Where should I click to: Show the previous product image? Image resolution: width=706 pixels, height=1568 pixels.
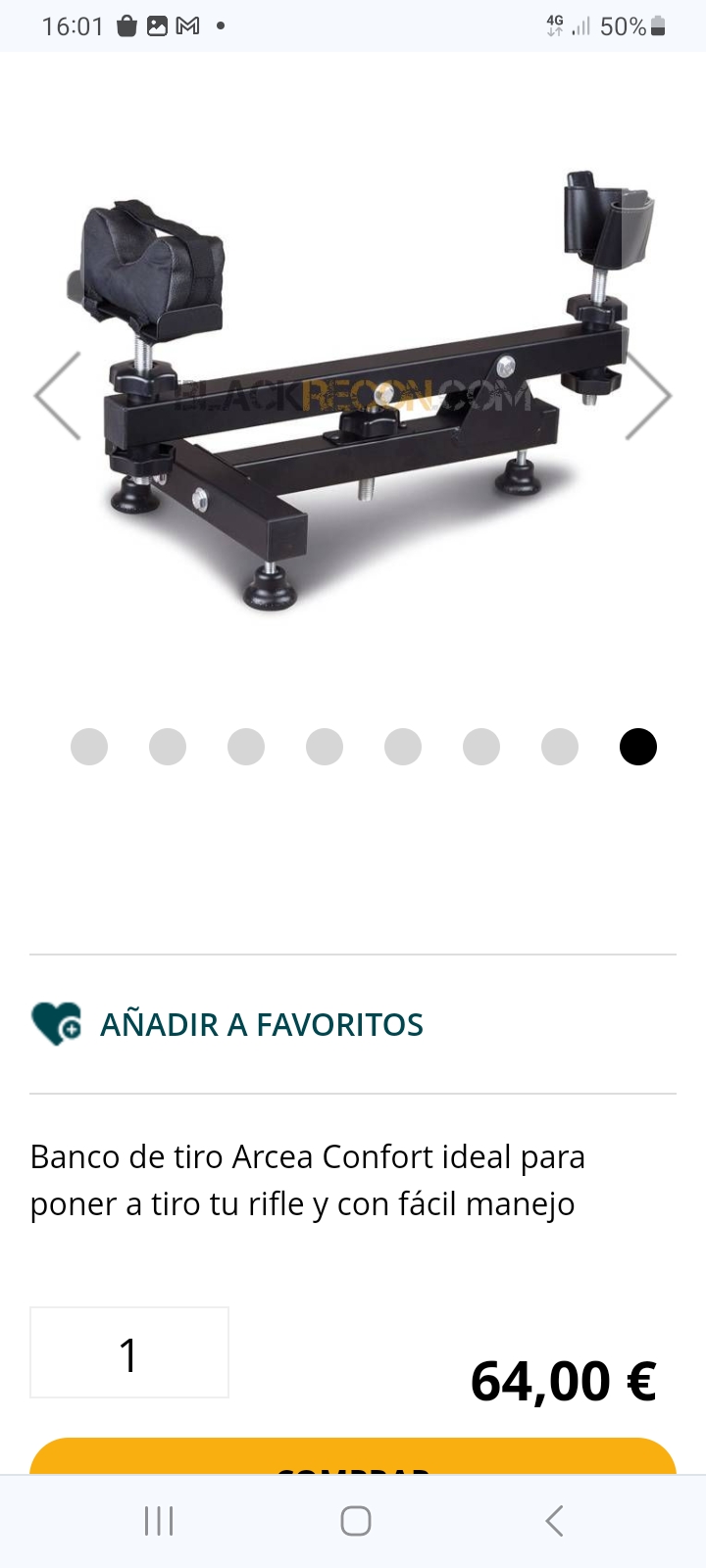[x=57, y=396]
